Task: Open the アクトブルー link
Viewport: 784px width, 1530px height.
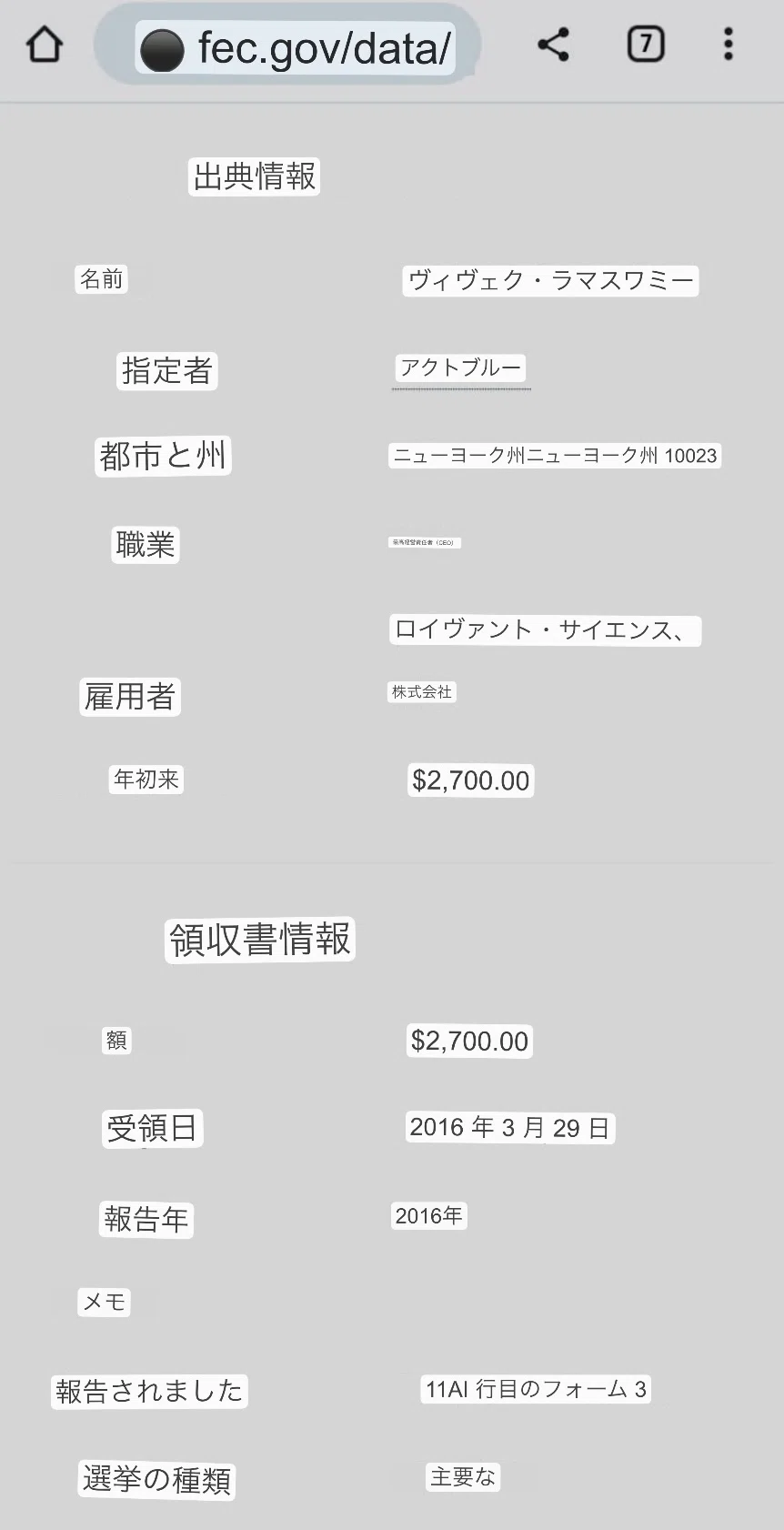Action: point(461,368)
